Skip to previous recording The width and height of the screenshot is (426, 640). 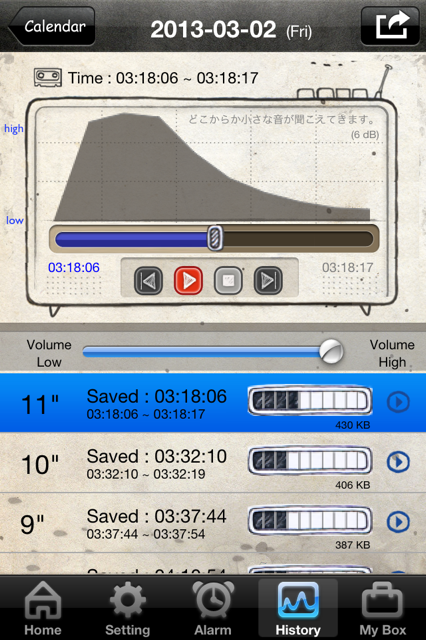tap(149, 280)
